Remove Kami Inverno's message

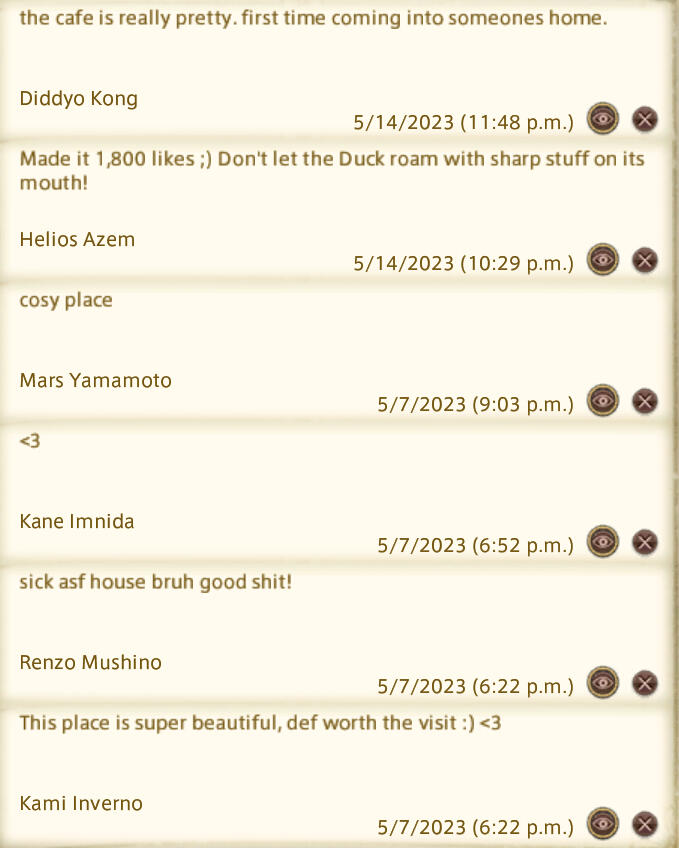(x=646, y=825)
